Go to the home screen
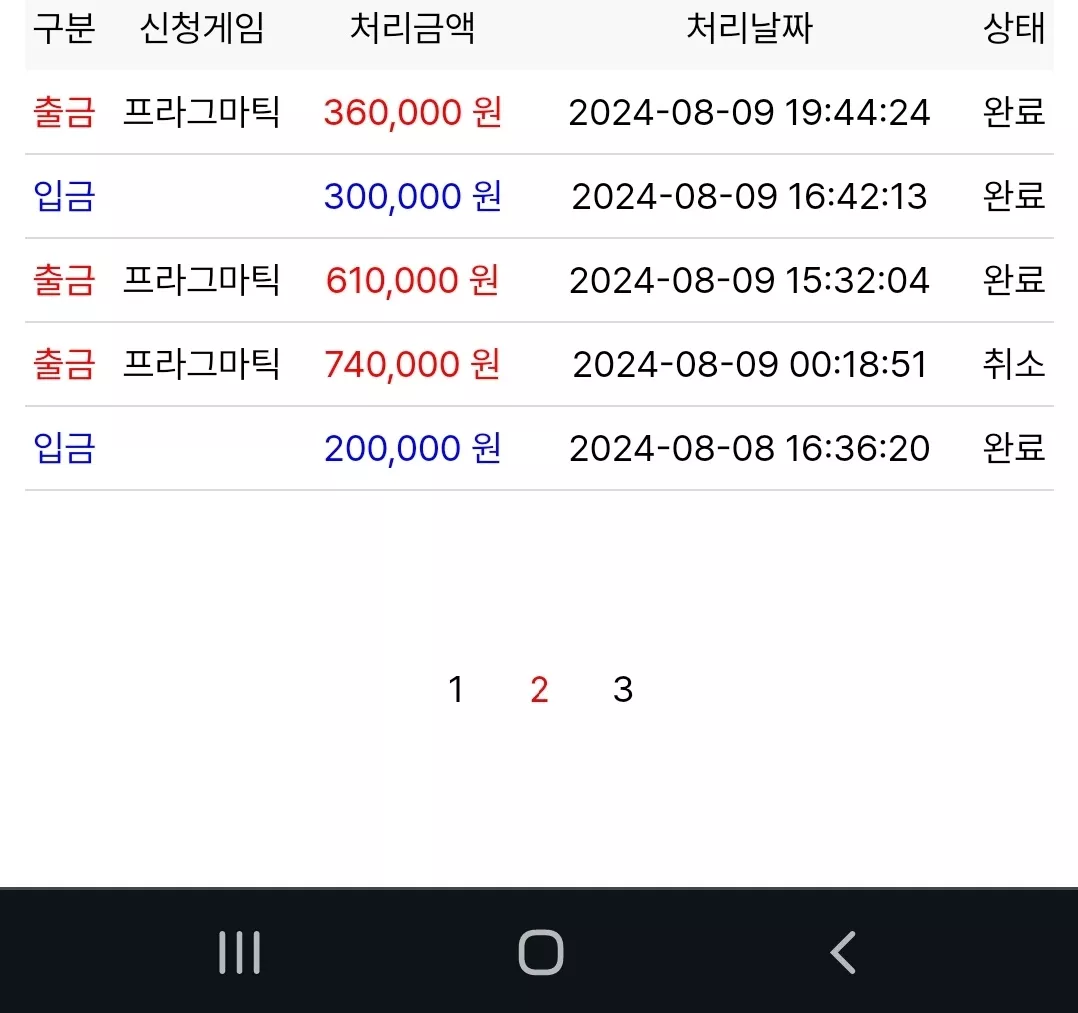This screenshot has width=1078, height=1013. click(541, 952)
